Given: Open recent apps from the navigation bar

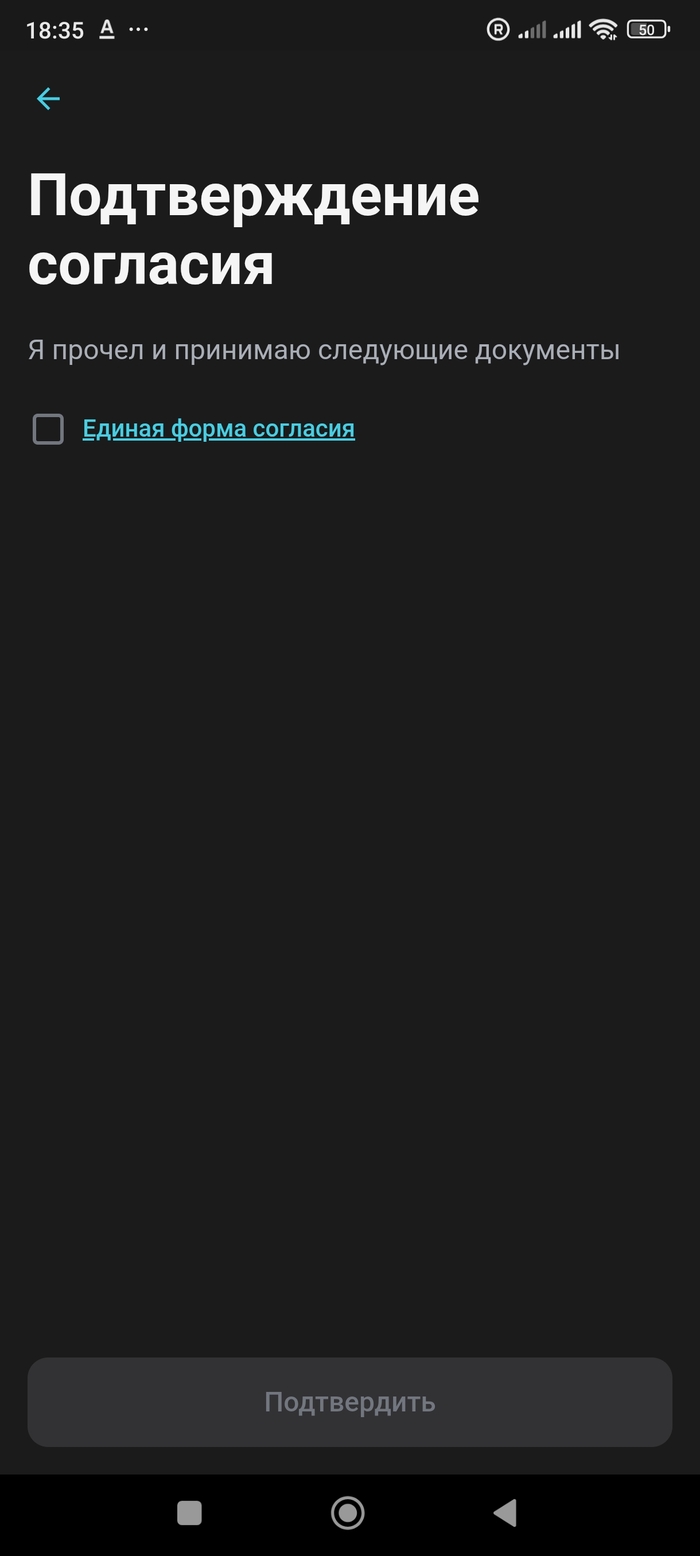Looking at the screenshot, I should click(189, 1513).
